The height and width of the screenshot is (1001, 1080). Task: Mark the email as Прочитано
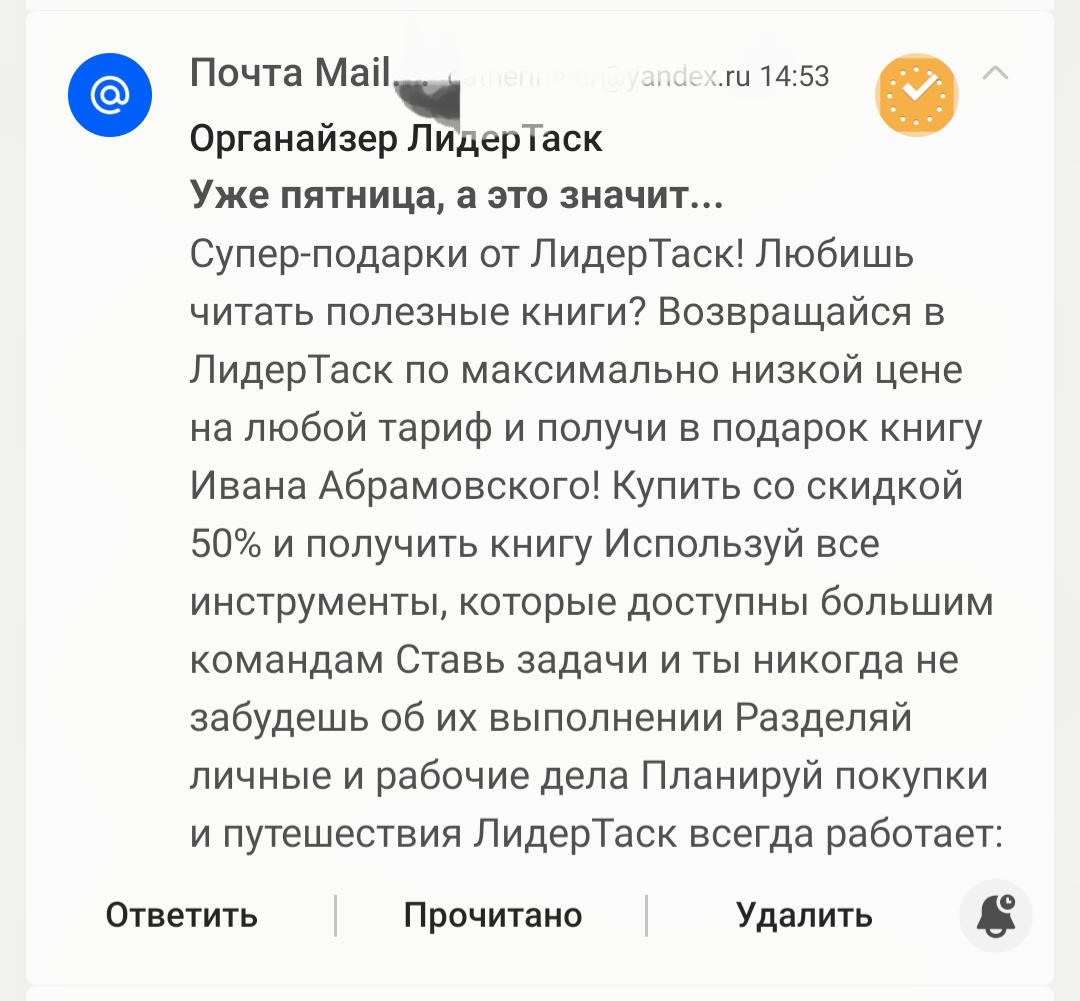[492, 915]
